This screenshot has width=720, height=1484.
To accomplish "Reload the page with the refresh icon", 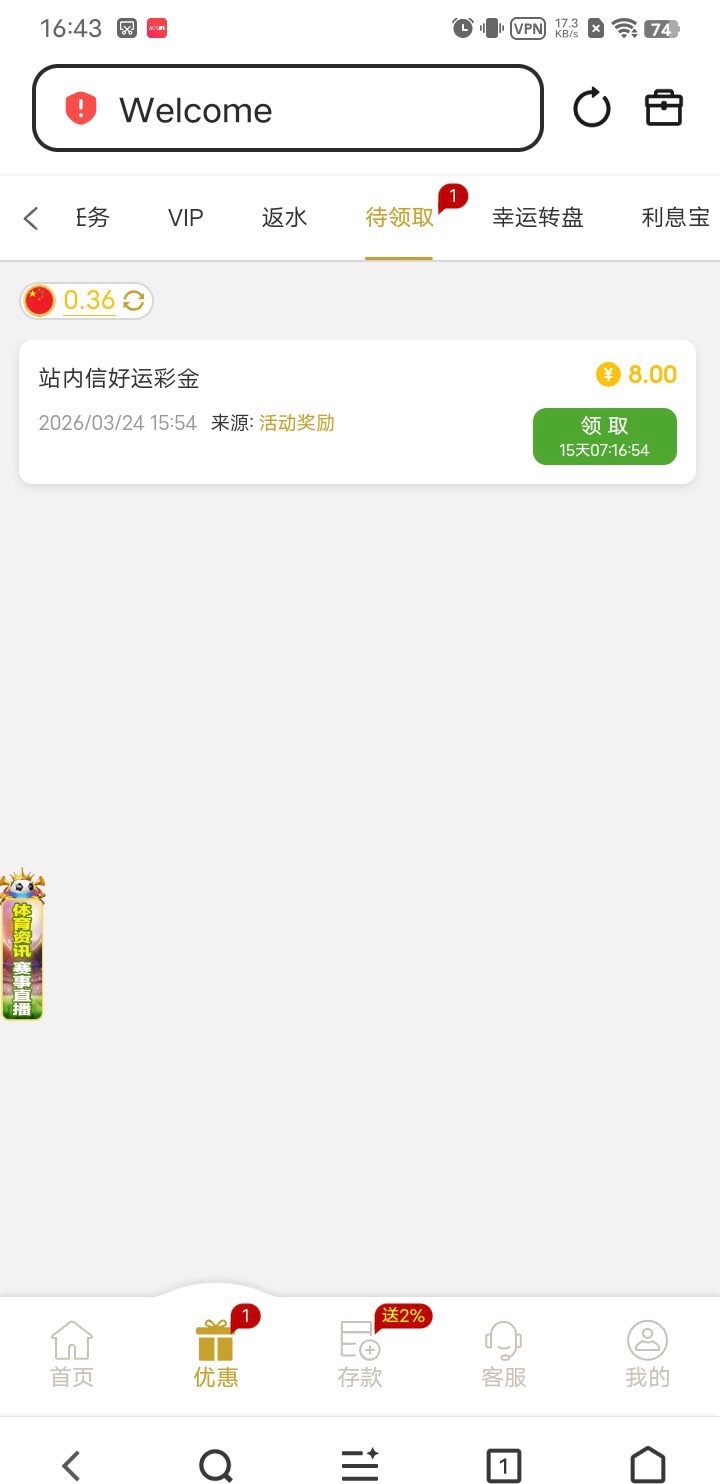I will 591,108.
